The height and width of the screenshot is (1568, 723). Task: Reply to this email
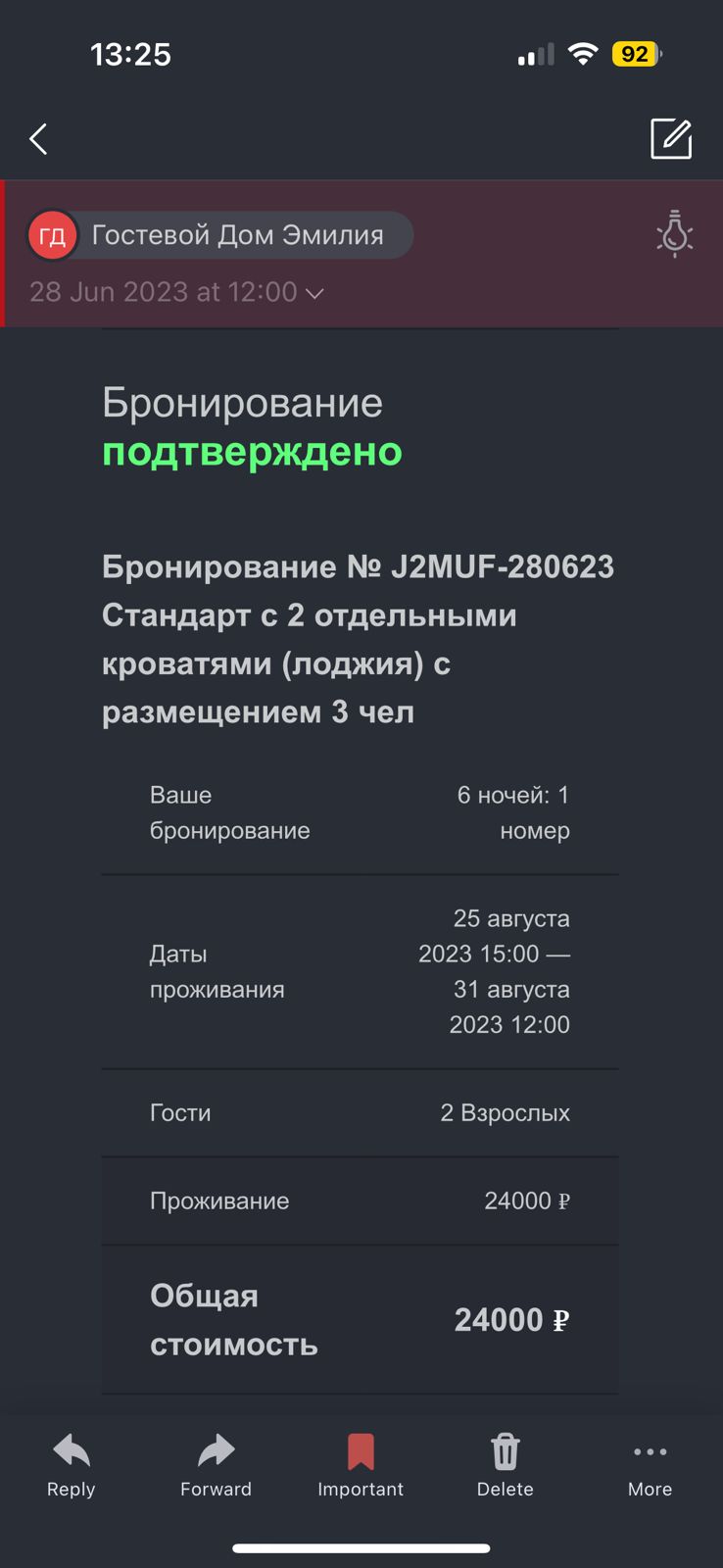tap(72, 1465)
